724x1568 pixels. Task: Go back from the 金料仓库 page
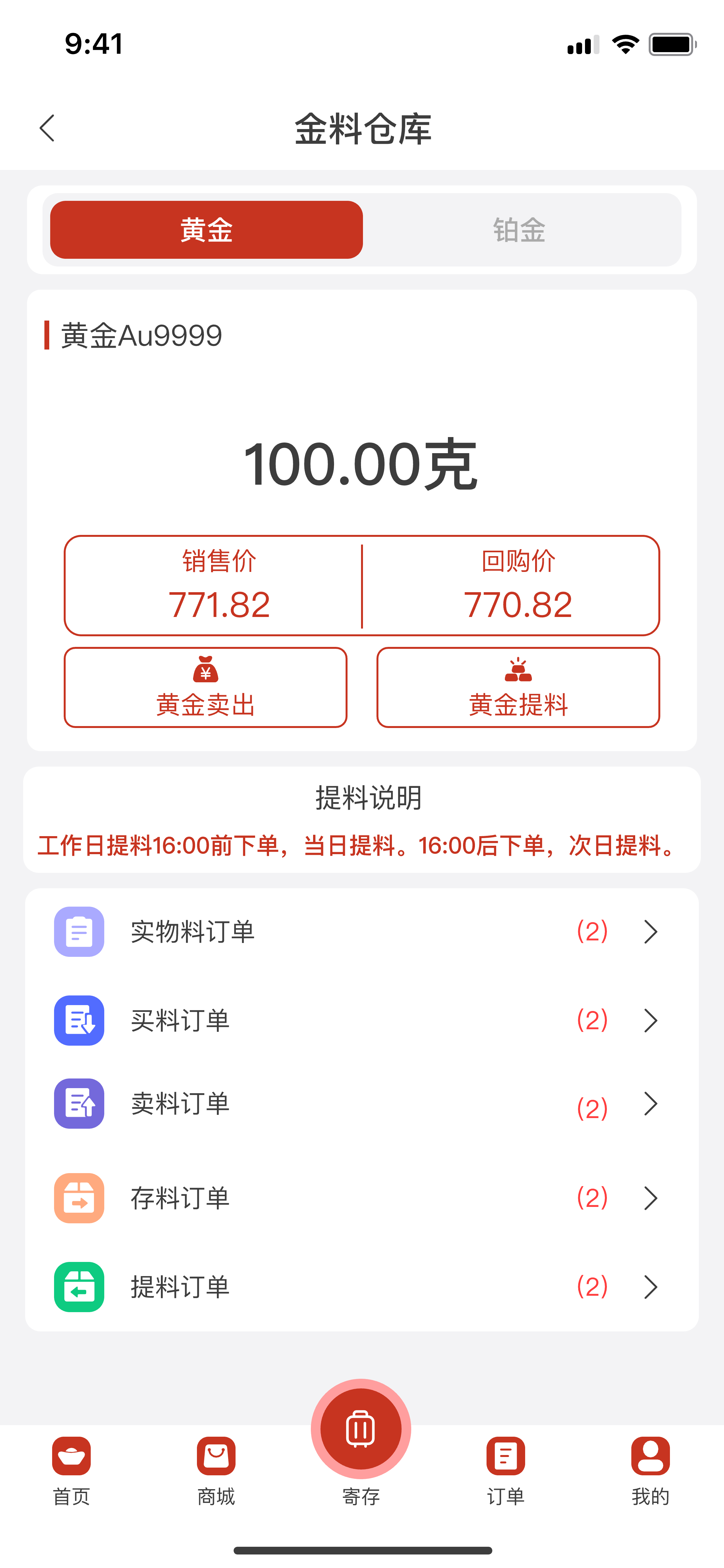coord(47,128)
